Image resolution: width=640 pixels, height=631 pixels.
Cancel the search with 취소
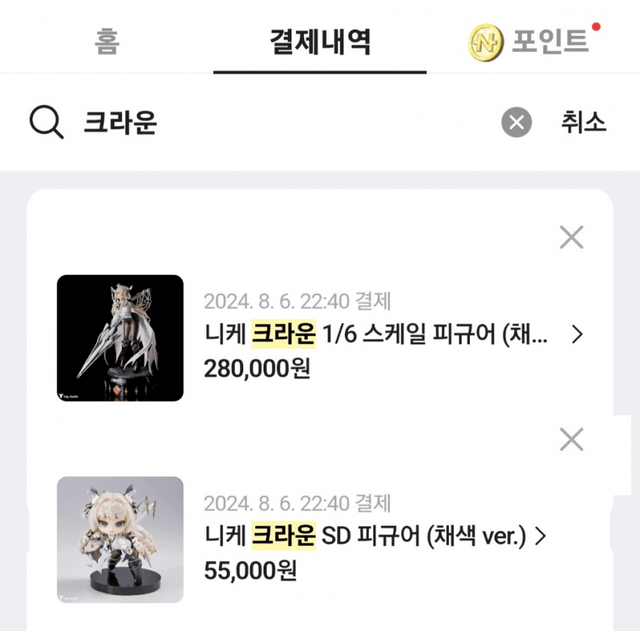click(583, 123)
